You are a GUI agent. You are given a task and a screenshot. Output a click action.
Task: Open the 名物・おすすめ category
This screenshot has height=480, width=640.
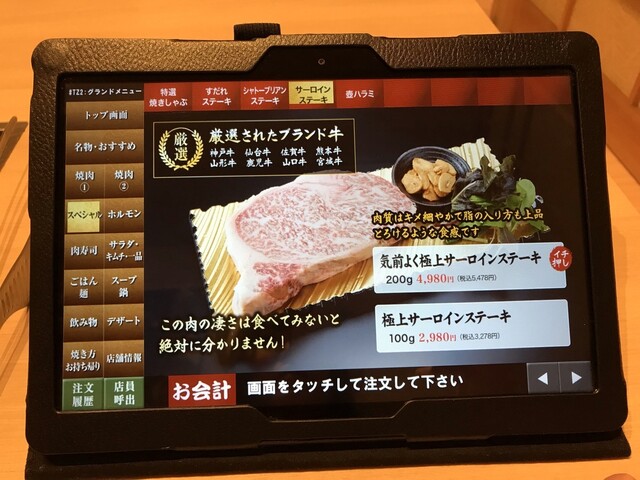[x=107, y=146]
